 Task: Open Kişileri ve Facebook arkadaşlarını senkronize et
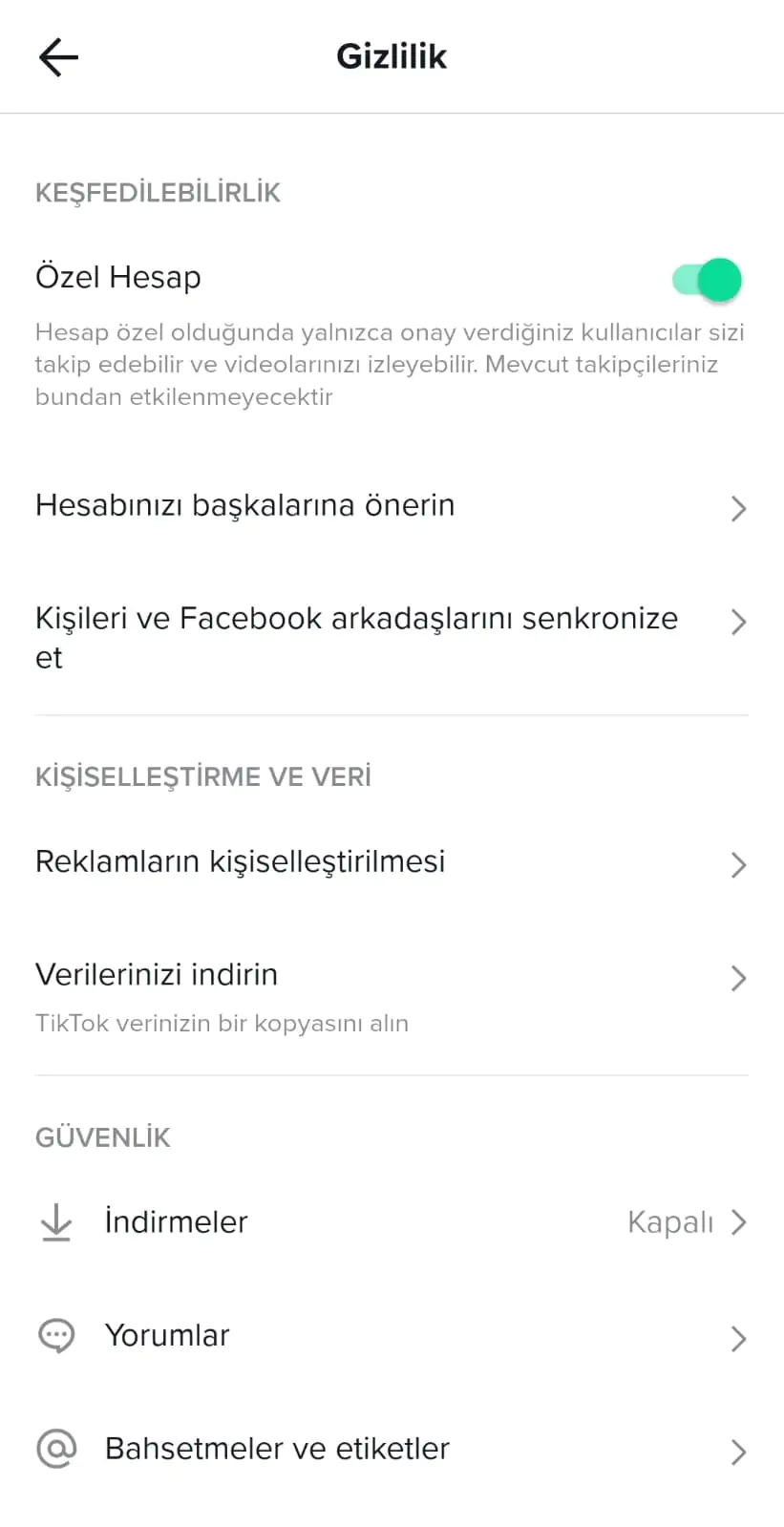pyautogui.click(x=356, y=637)
